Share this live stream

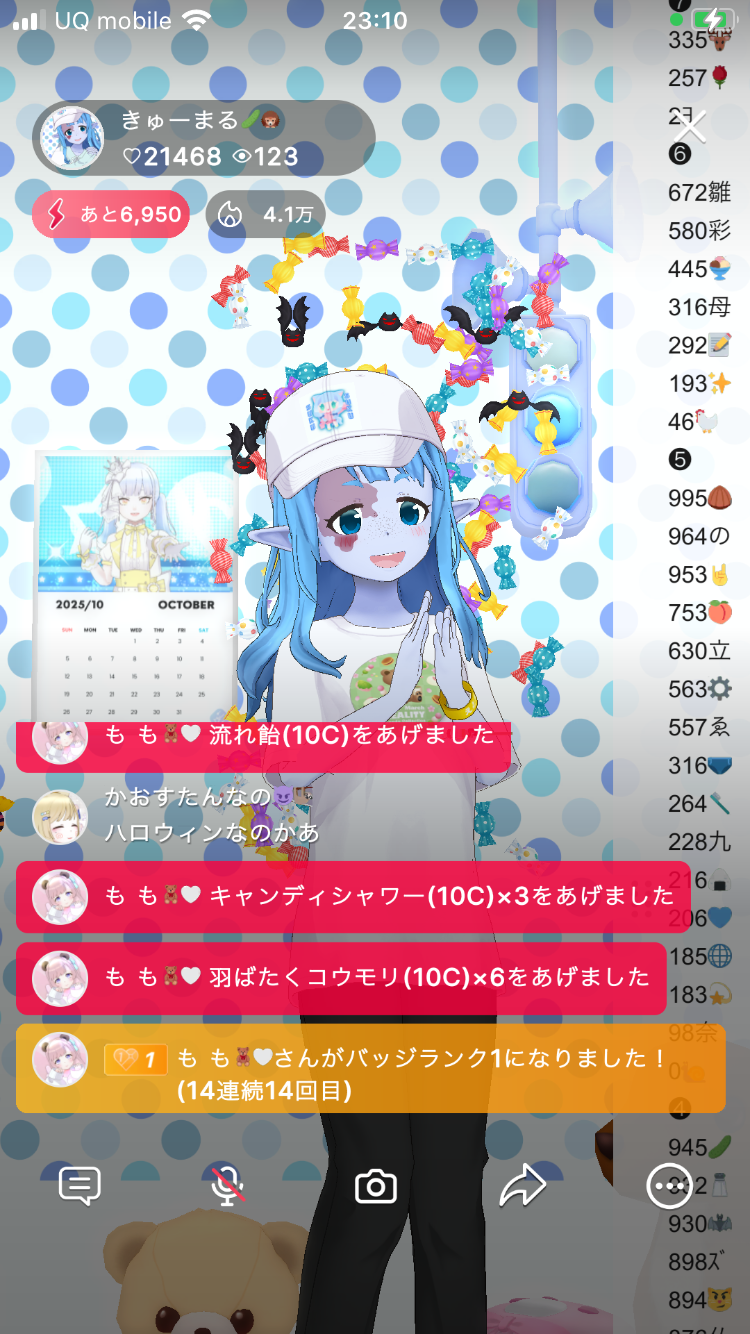coord(522,1187)
